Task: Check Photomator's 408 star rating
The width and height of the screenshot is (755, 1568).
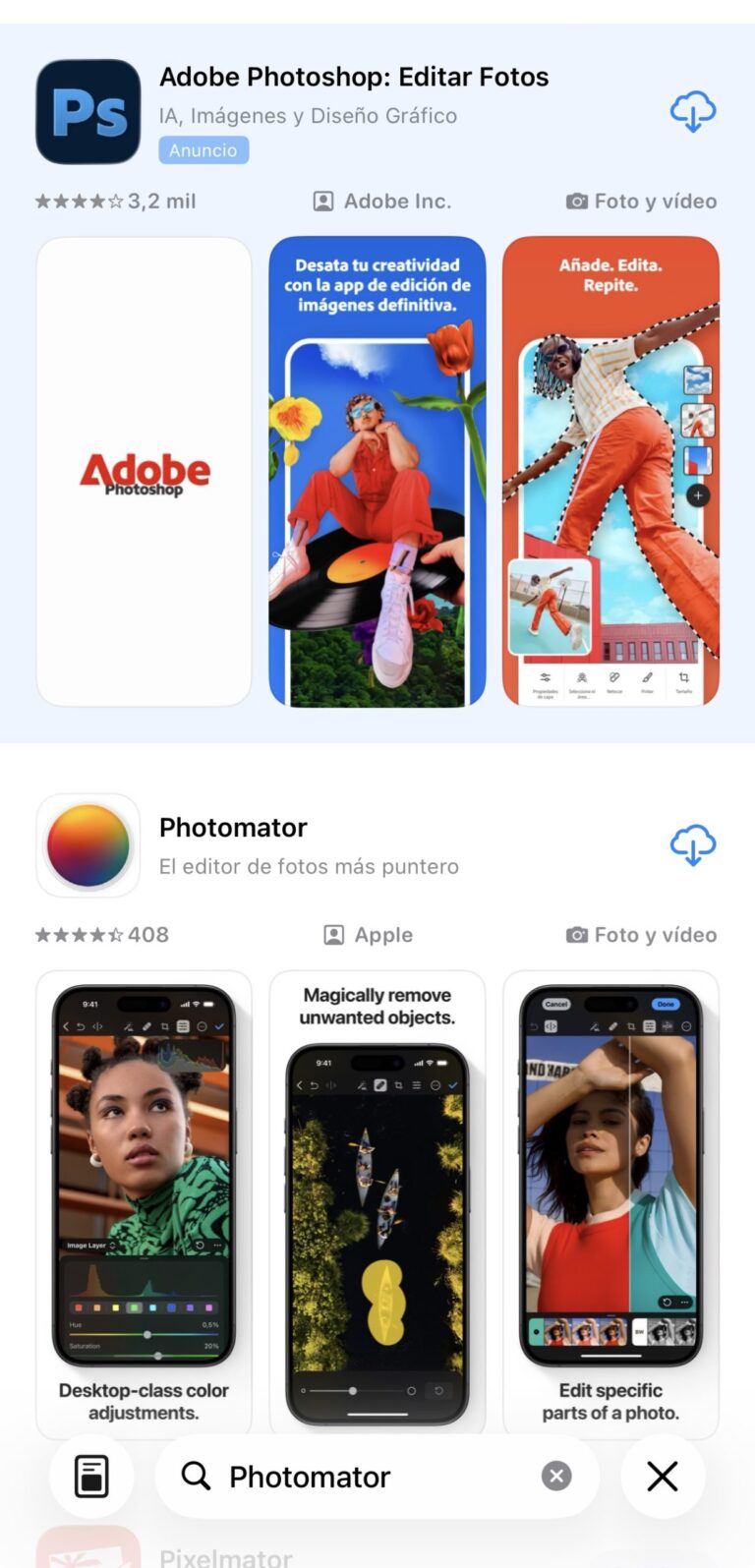Action: pos(101,935)
